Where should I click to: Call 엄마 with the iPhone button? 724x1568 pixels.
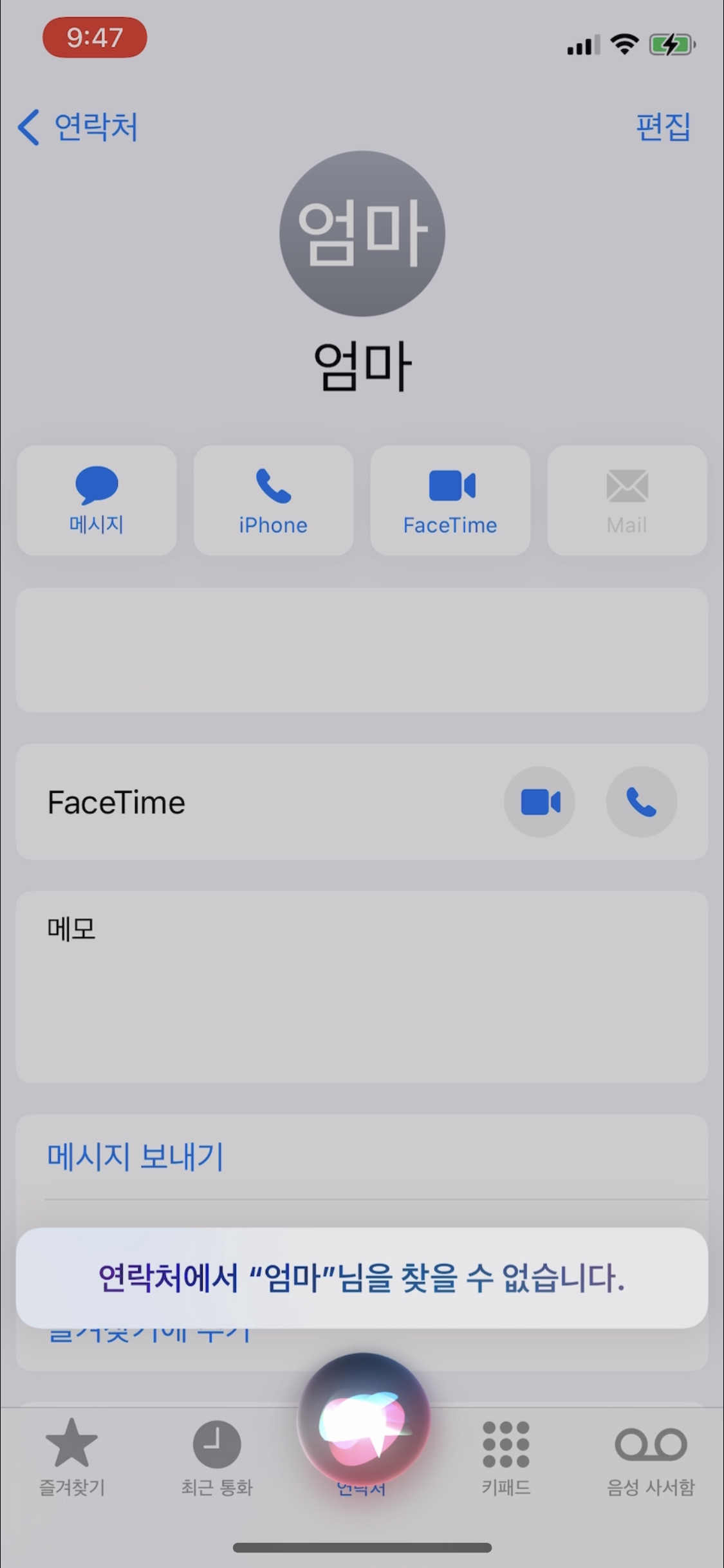pos(274,501)
